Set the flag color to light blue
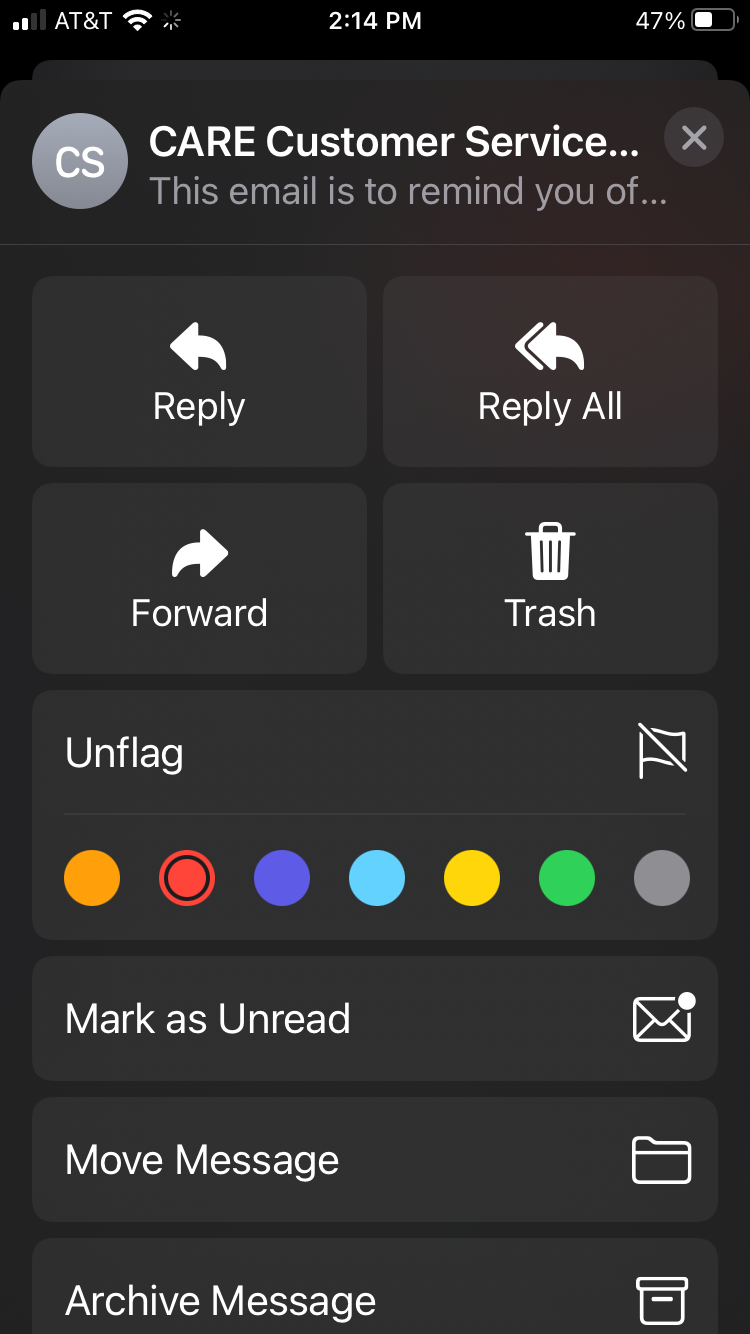 pyautogui.click(x=377, y=878)
